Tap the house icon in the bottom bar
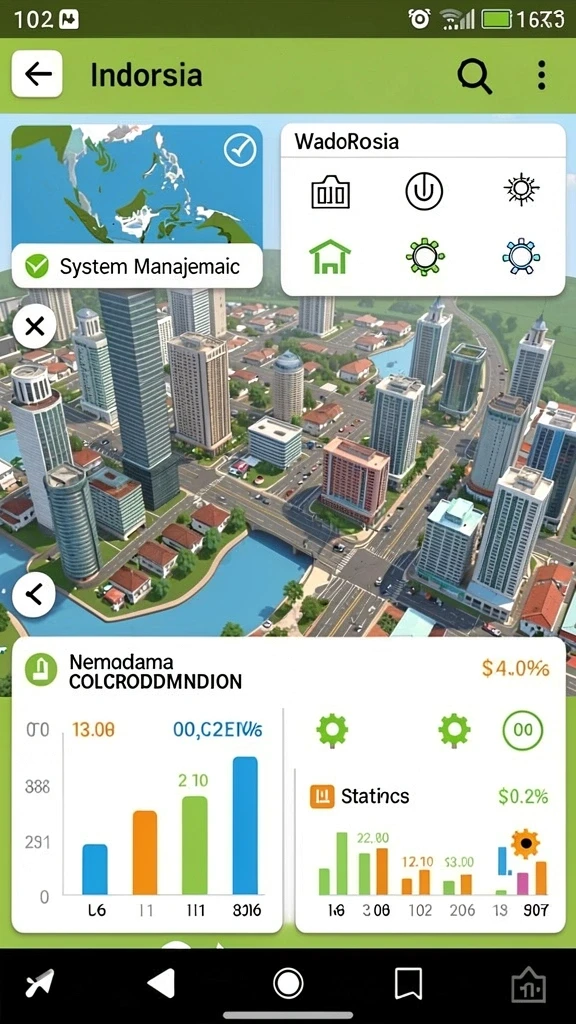This screenshot has width=576, height=1024. pyautogui.click(x=529, y=984)
